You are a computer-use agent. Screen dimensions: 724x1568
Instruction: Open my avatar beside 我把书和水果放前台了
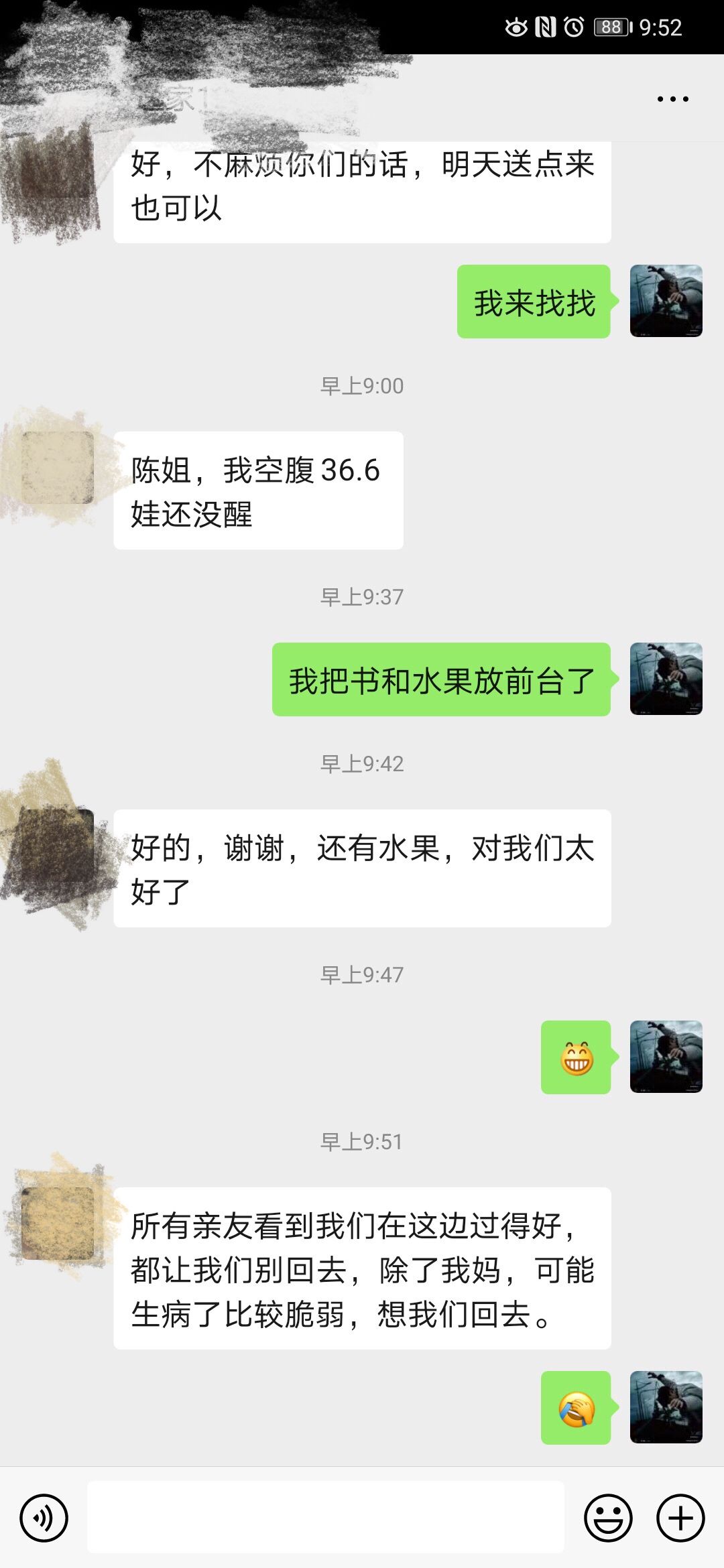[666, 679]
